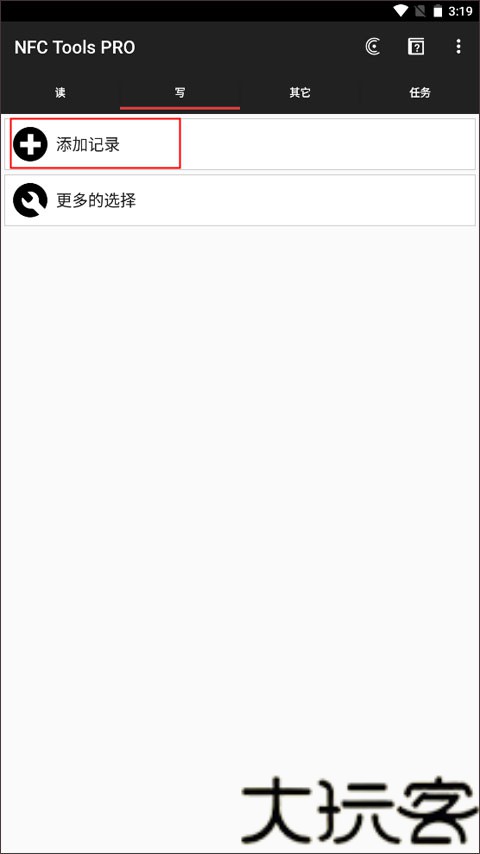
Task: Open 更多的选择 options
Action: click(x=240, y=200)
